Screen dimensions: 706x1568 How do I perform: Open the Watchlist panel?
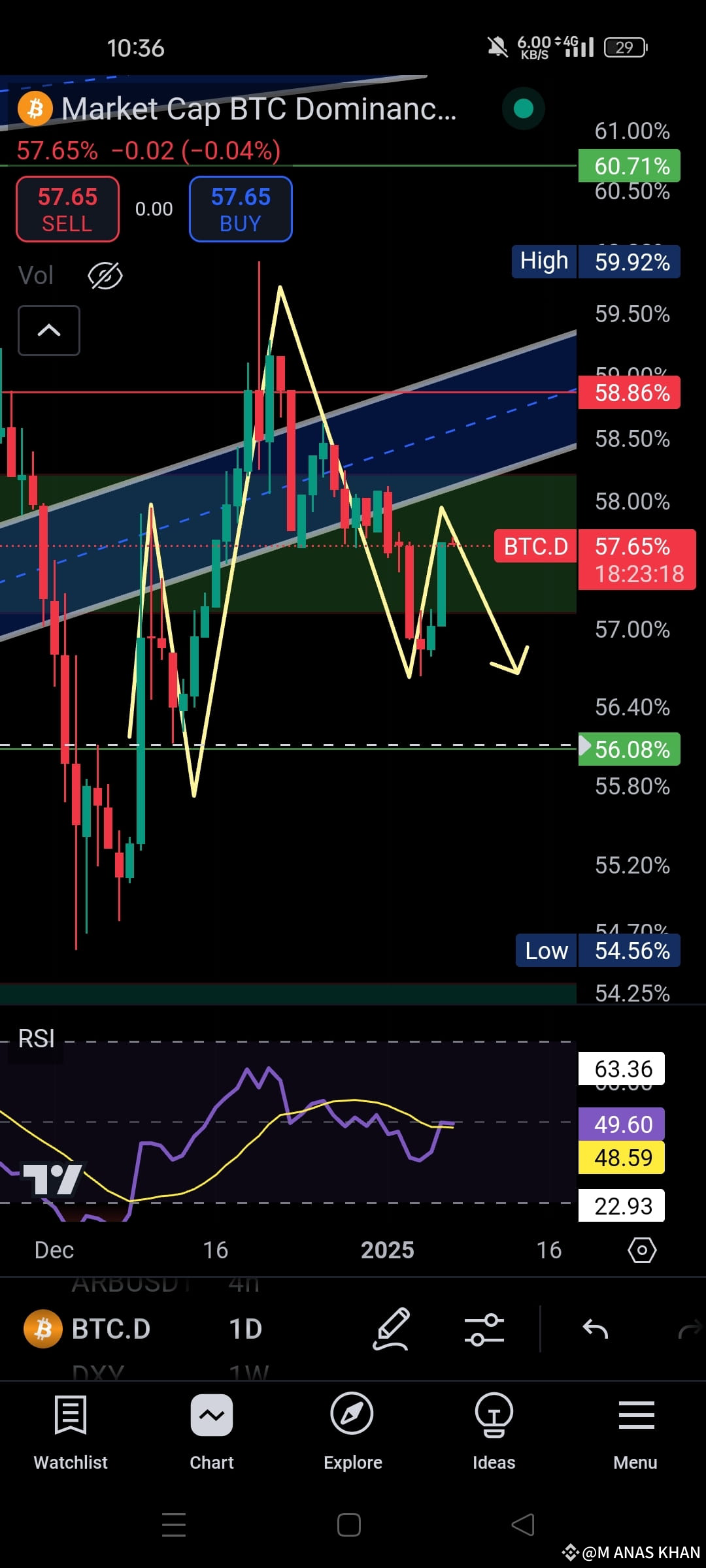tap(70, 1416)
